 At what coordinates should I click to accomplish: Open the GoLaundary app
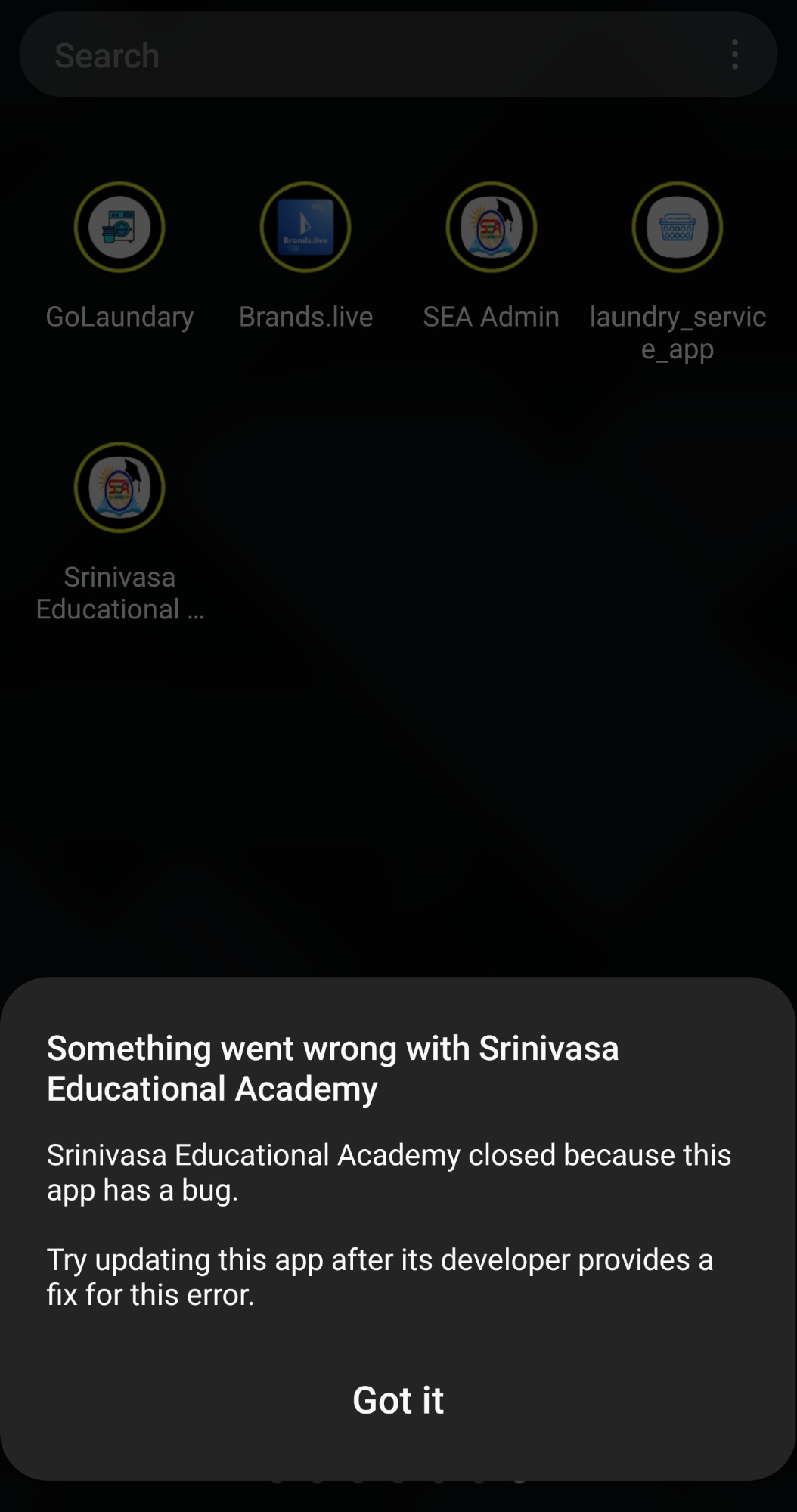click(119, 228)
